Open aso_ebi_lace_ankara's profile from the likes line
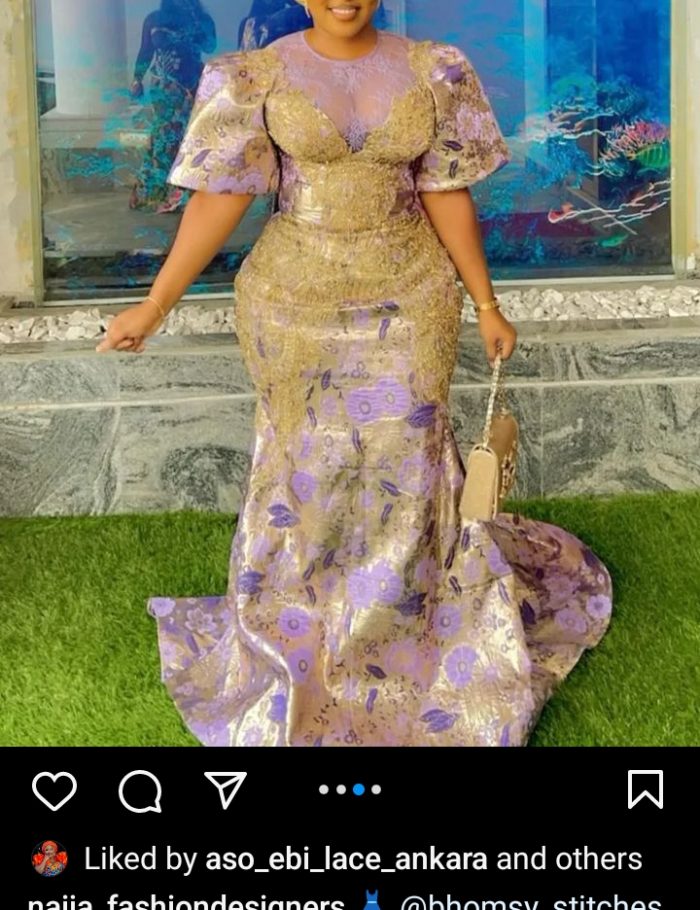This screenshot has width=700, height=910. 346,859
